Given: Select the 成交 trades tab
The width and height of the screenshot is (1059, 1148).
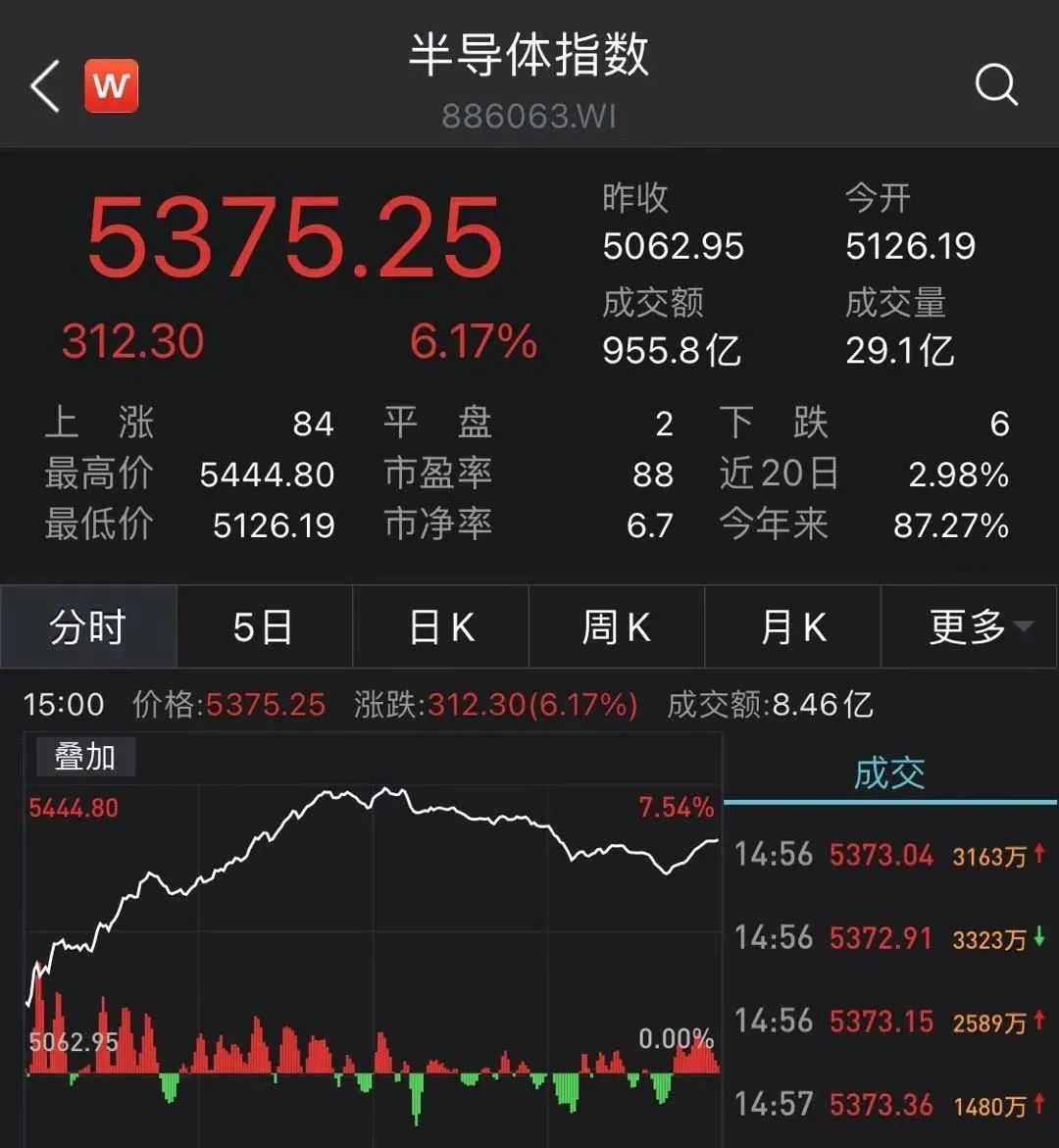Looking at the screenshot, I should 889,774.
